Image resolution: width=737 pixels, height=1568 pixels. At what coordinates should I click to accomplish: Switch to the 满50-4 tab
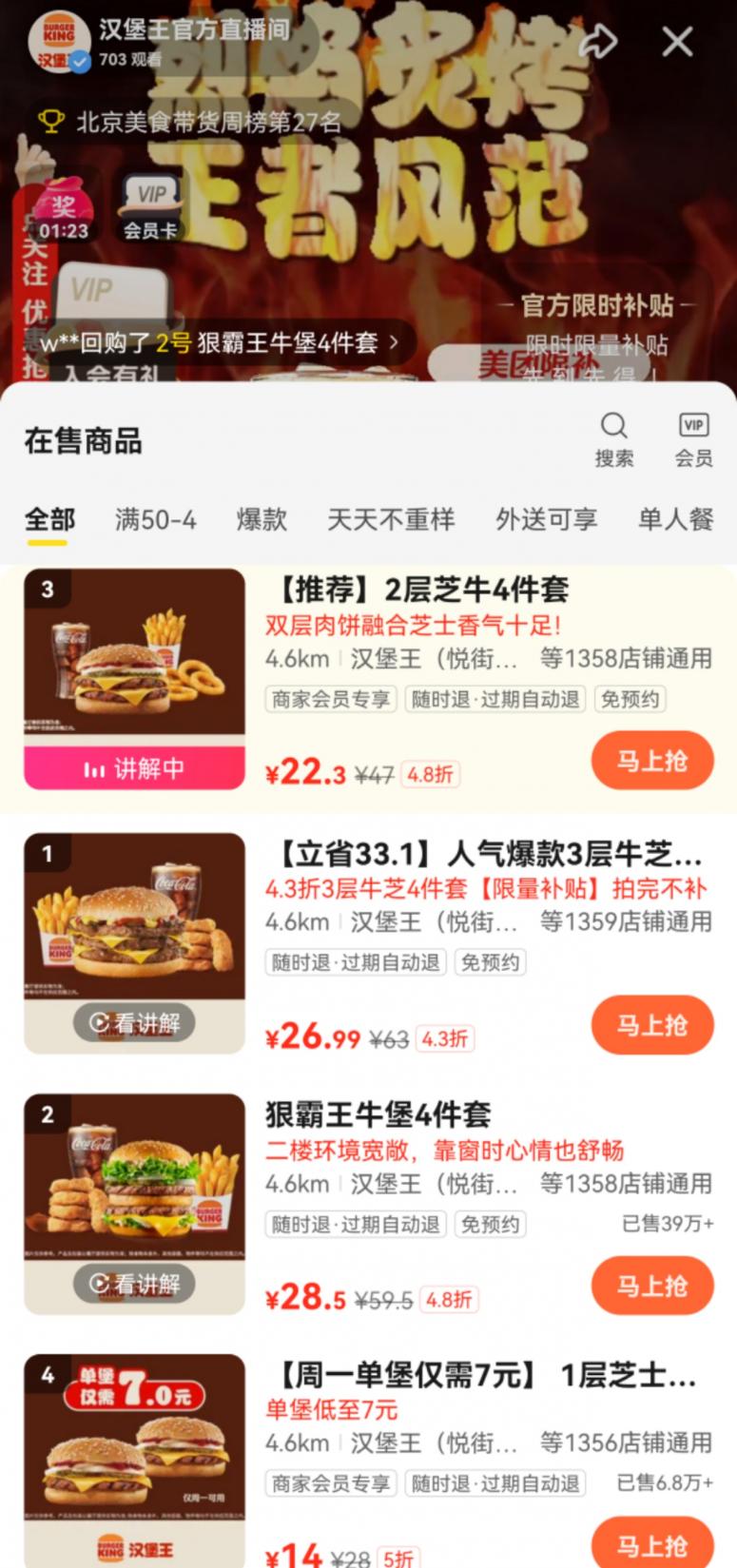pos(156,519)
